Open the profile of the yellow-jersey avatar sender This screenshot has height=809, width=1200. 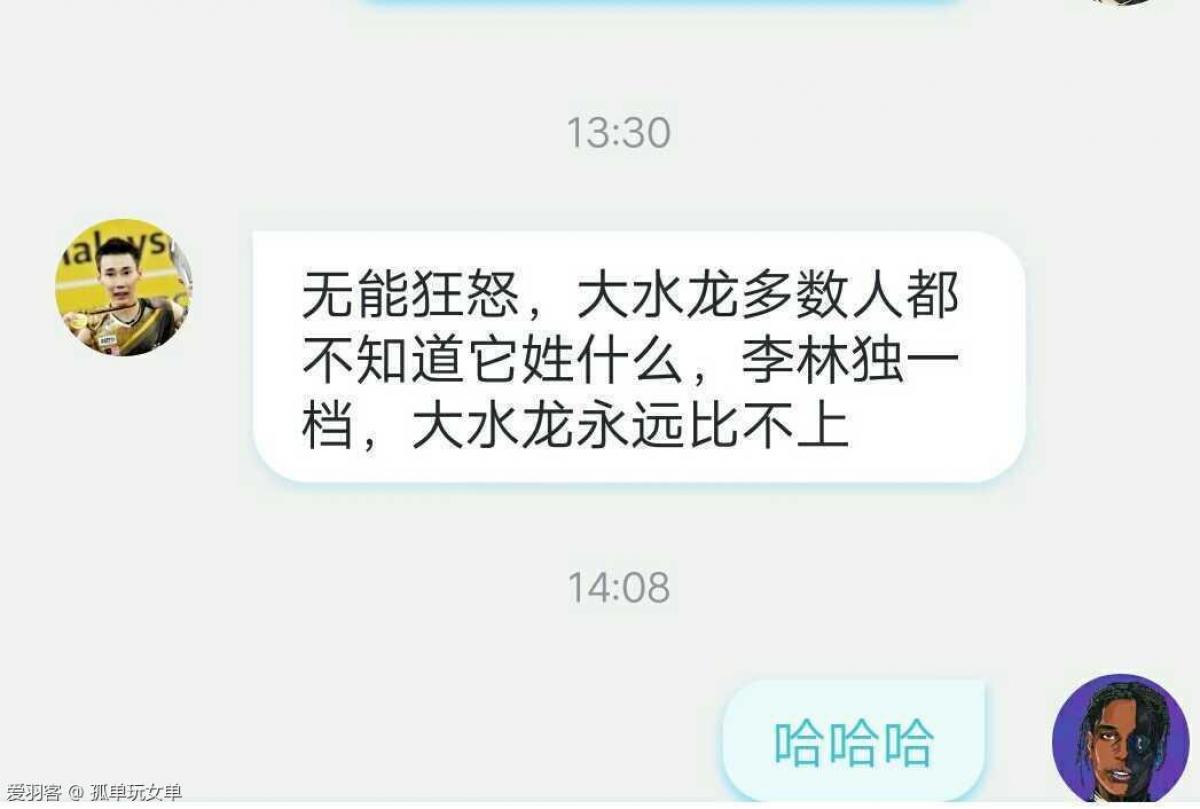[x=123, y=288]
